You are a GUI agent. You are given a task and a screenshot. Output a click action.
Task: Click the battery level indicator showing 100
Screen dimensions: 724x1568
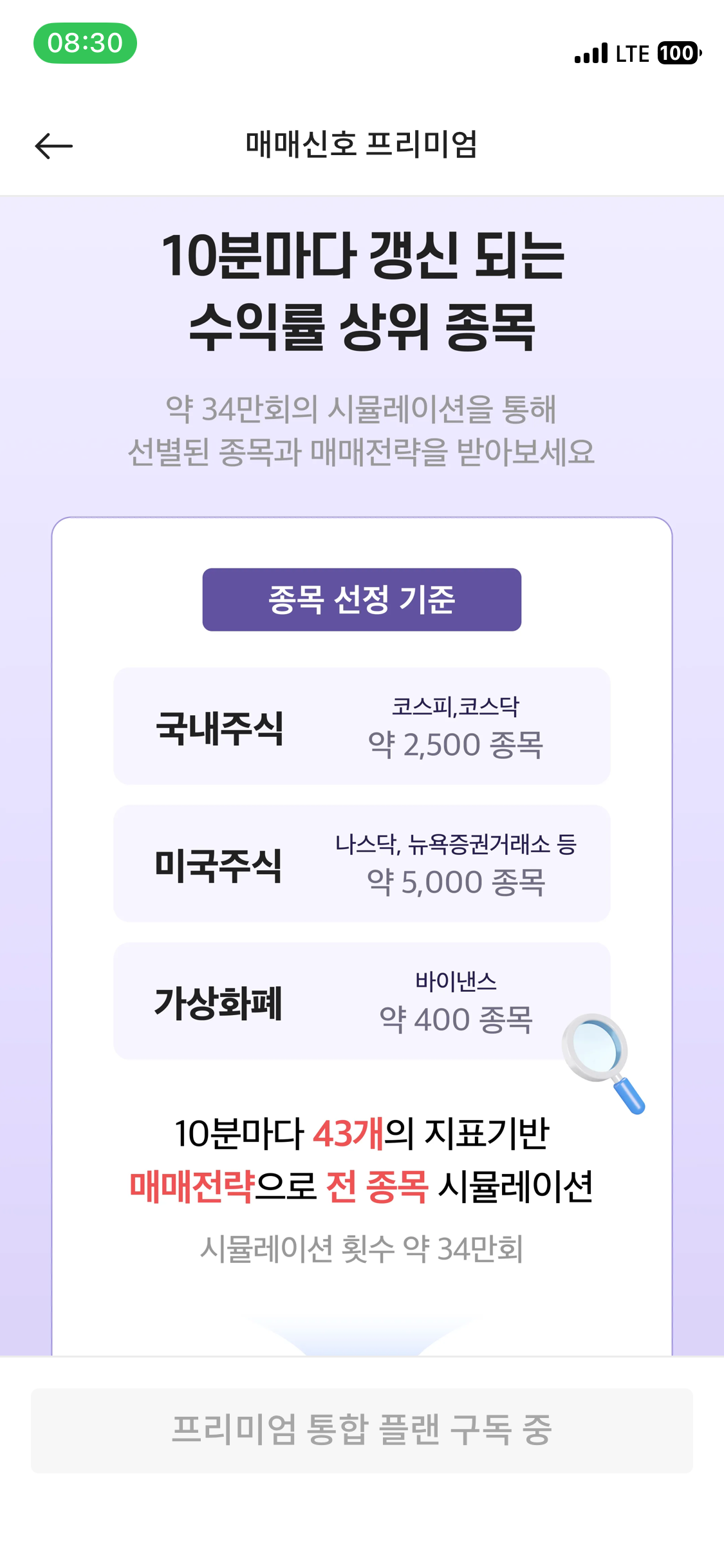tap(676, 53)
